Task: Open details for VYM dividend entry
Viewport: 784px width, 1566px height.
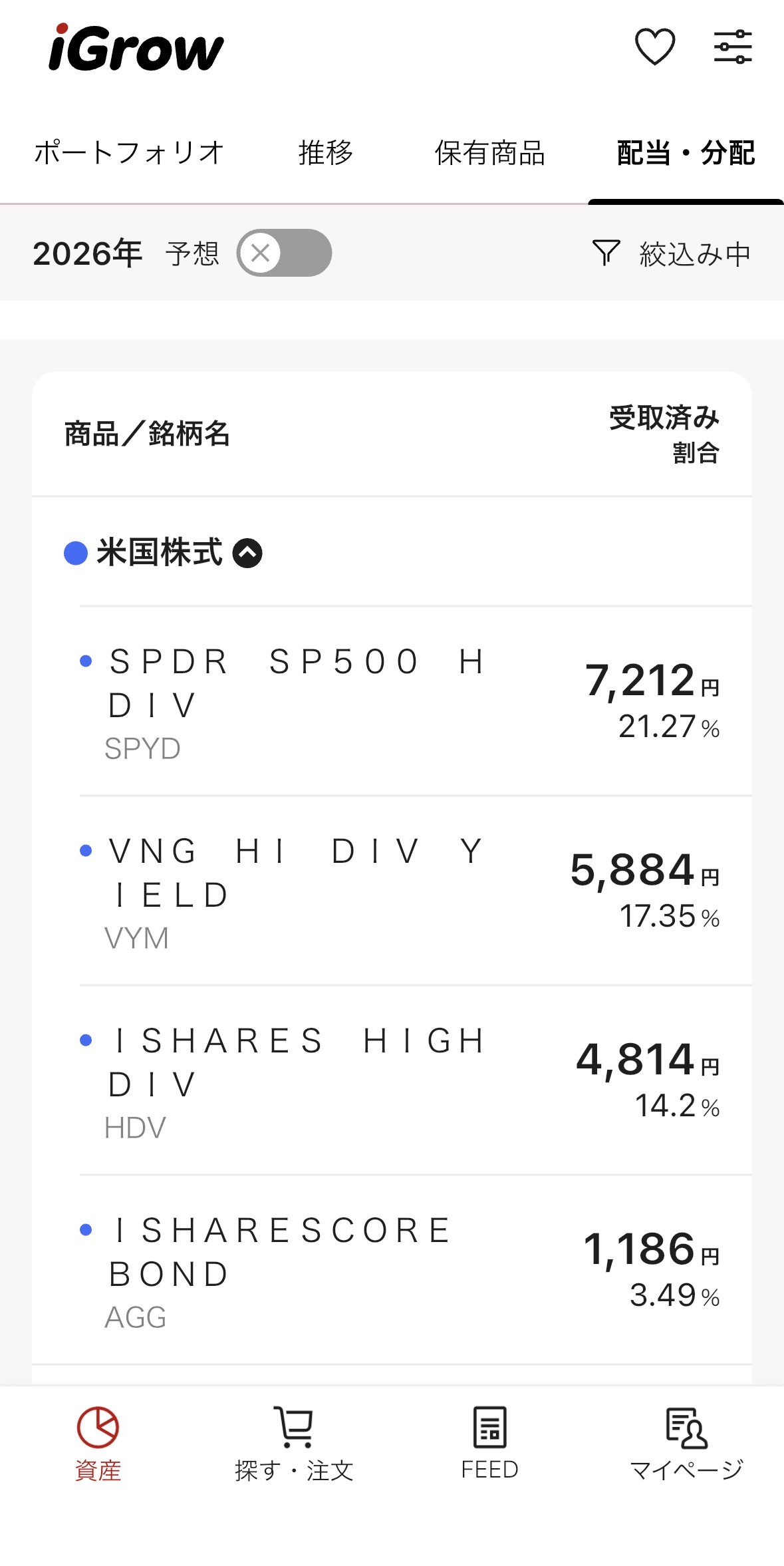Action: point(392,891)
